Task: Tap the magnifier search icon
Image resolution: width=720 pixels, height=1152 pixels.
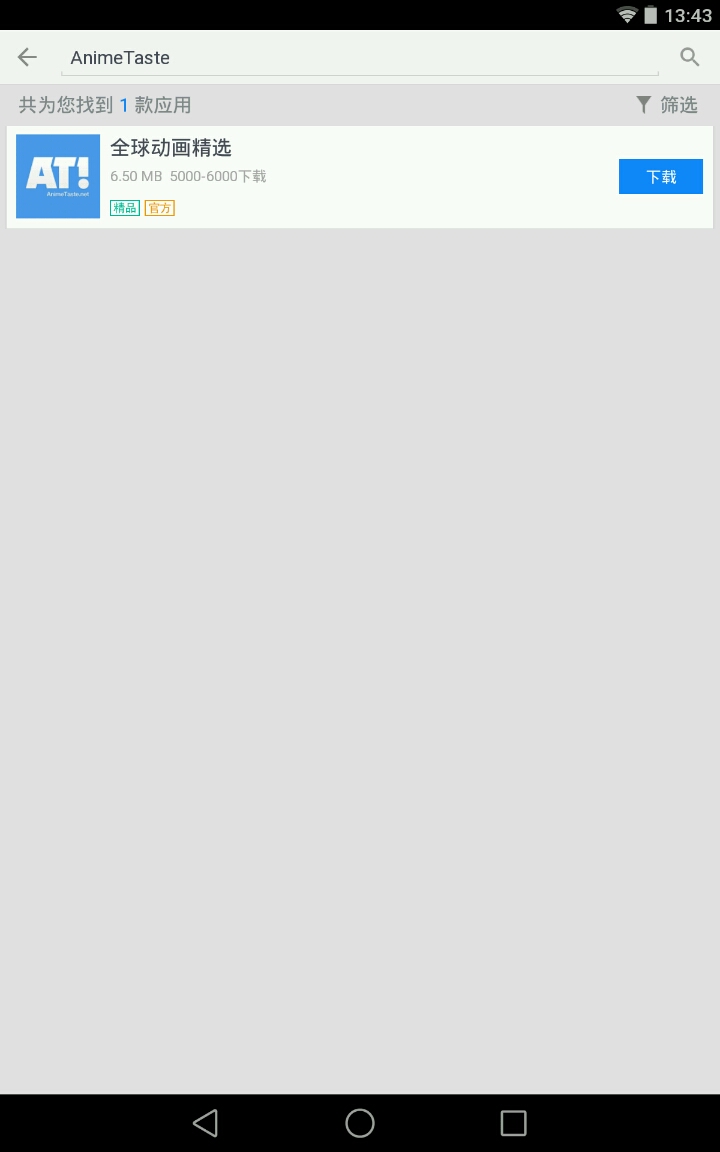Action: [689, 57]
